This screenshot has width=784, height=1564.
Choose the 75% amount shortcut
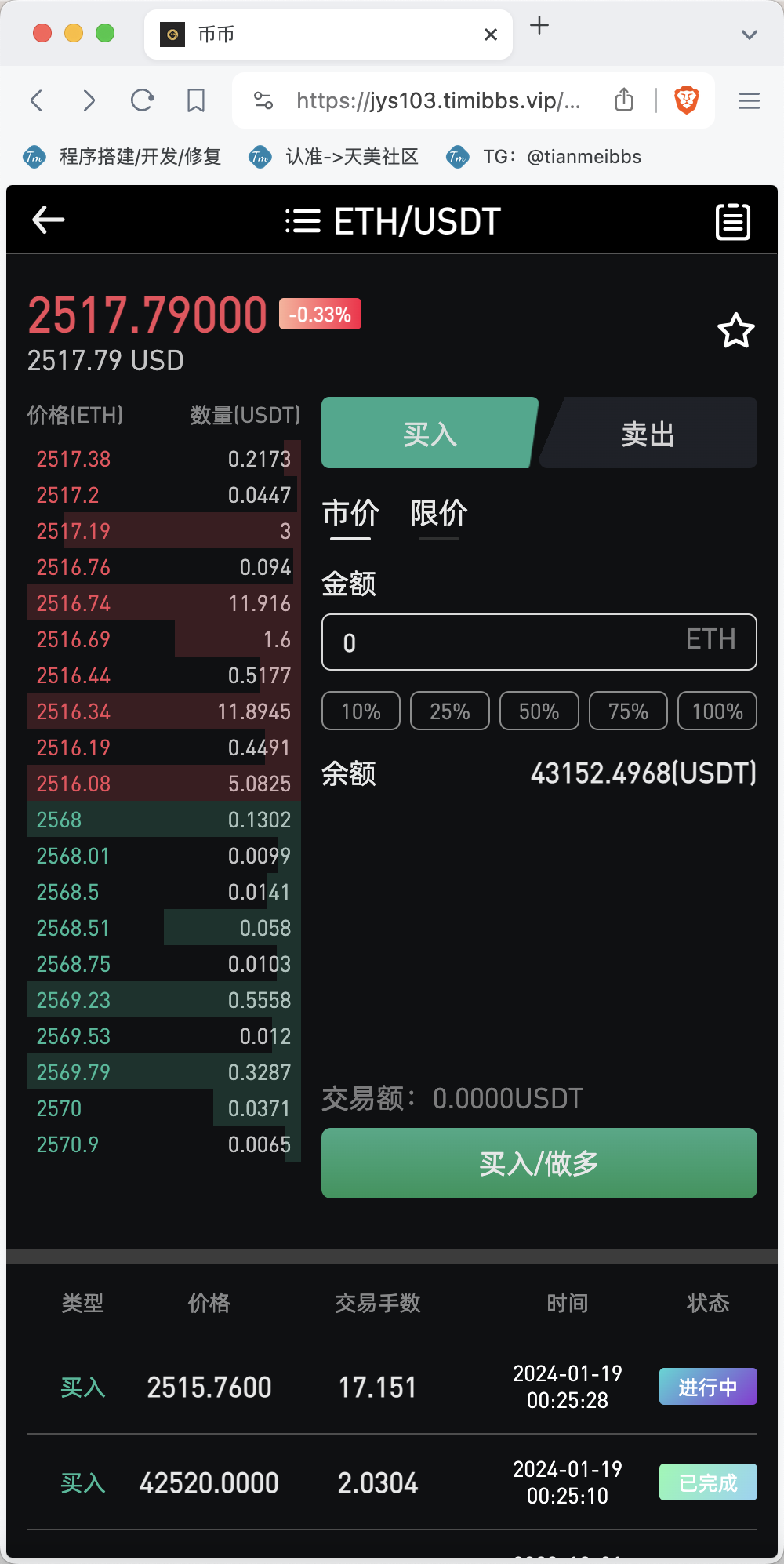(x=628, y=711)
